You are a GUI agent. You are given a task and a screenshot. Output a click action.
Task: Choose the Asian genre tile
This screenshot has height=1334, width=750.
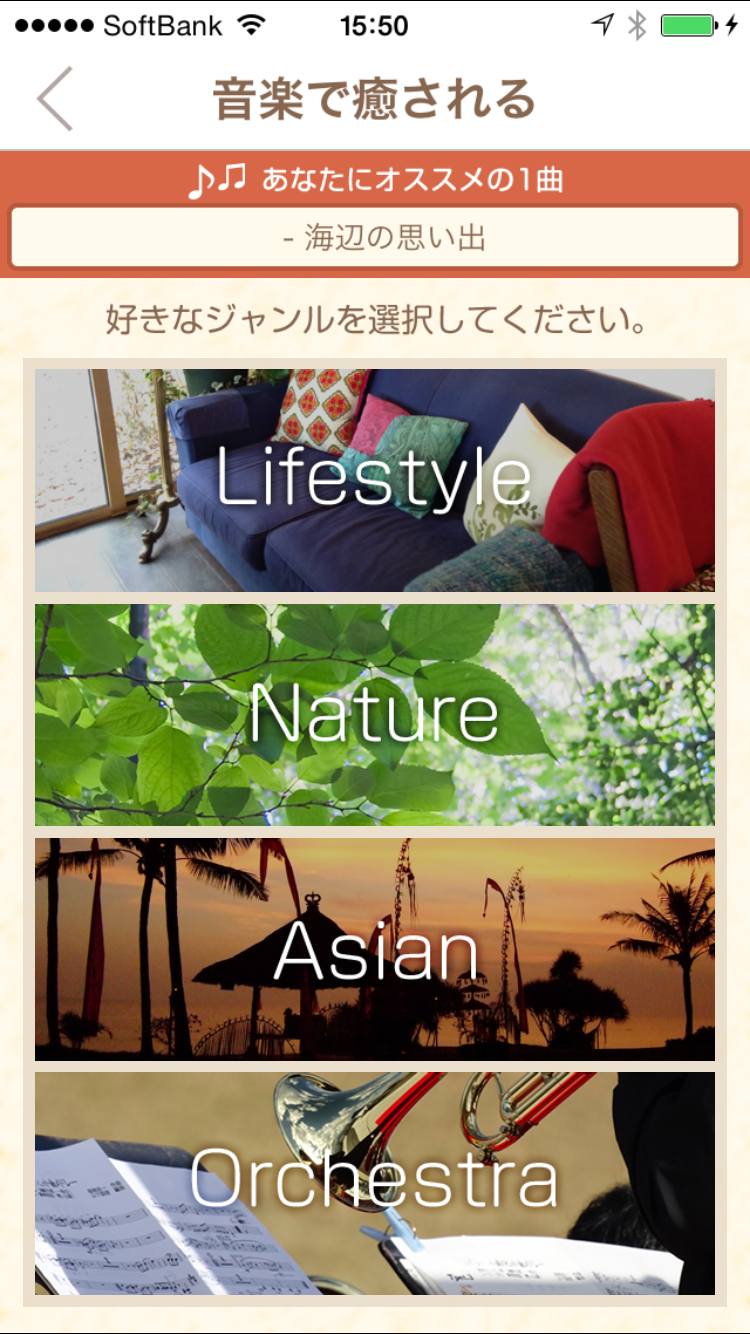tap(375, 949)
